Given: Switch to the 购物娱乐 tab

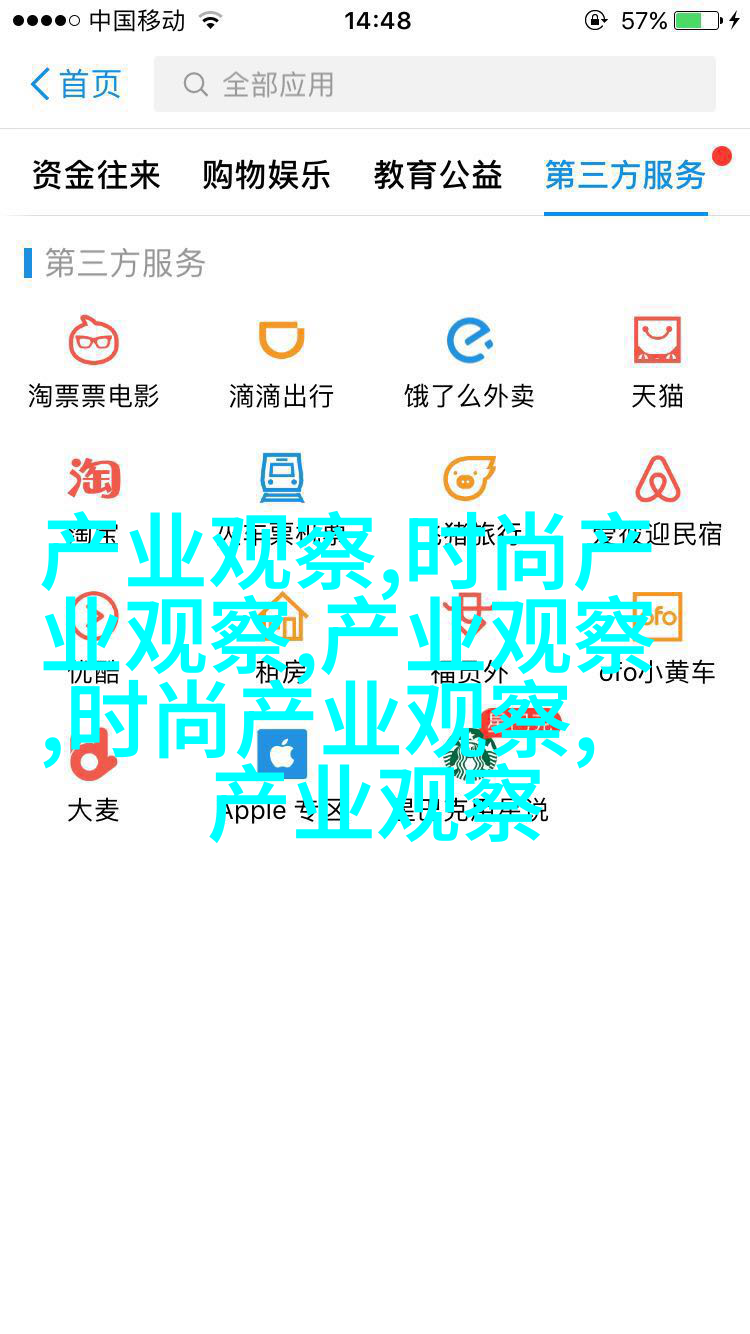Looking at the screenshot, I should pos(266,175).
